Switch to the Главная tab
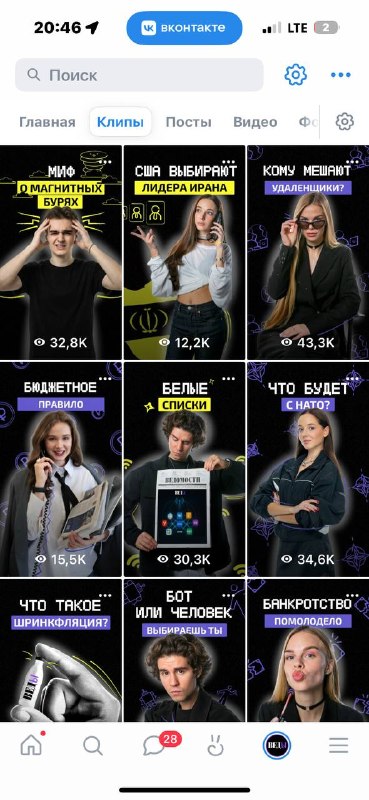The width and height of the screenshot is (369, 800). pos(47,122)
